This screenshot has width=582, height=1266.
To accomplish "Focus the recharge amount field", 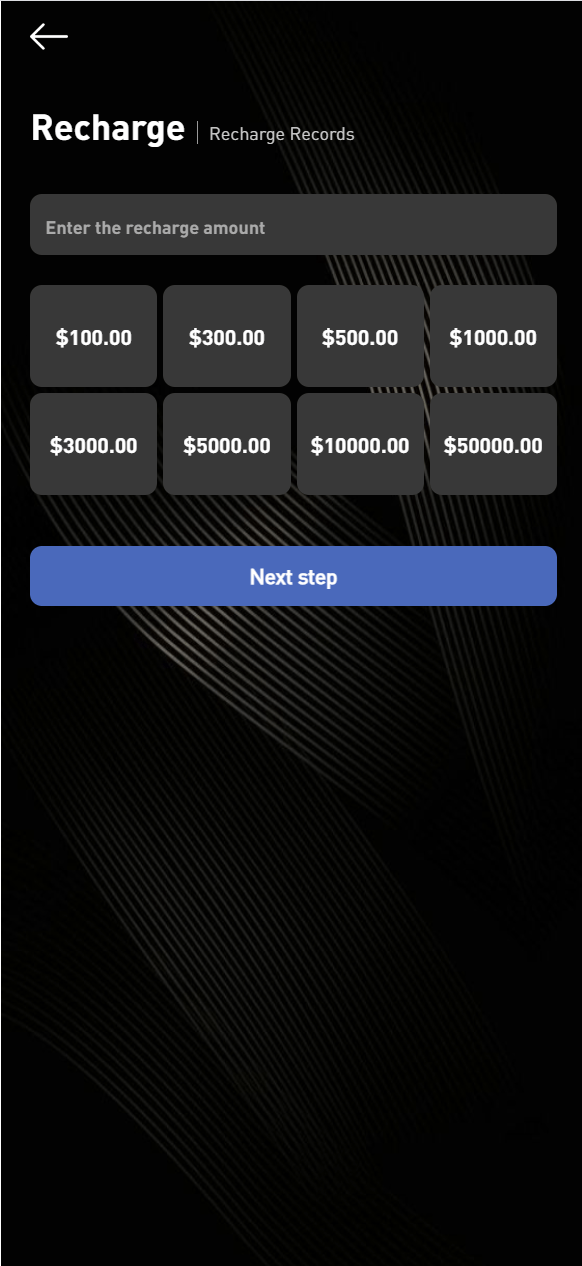I will (x=293, y=224).
